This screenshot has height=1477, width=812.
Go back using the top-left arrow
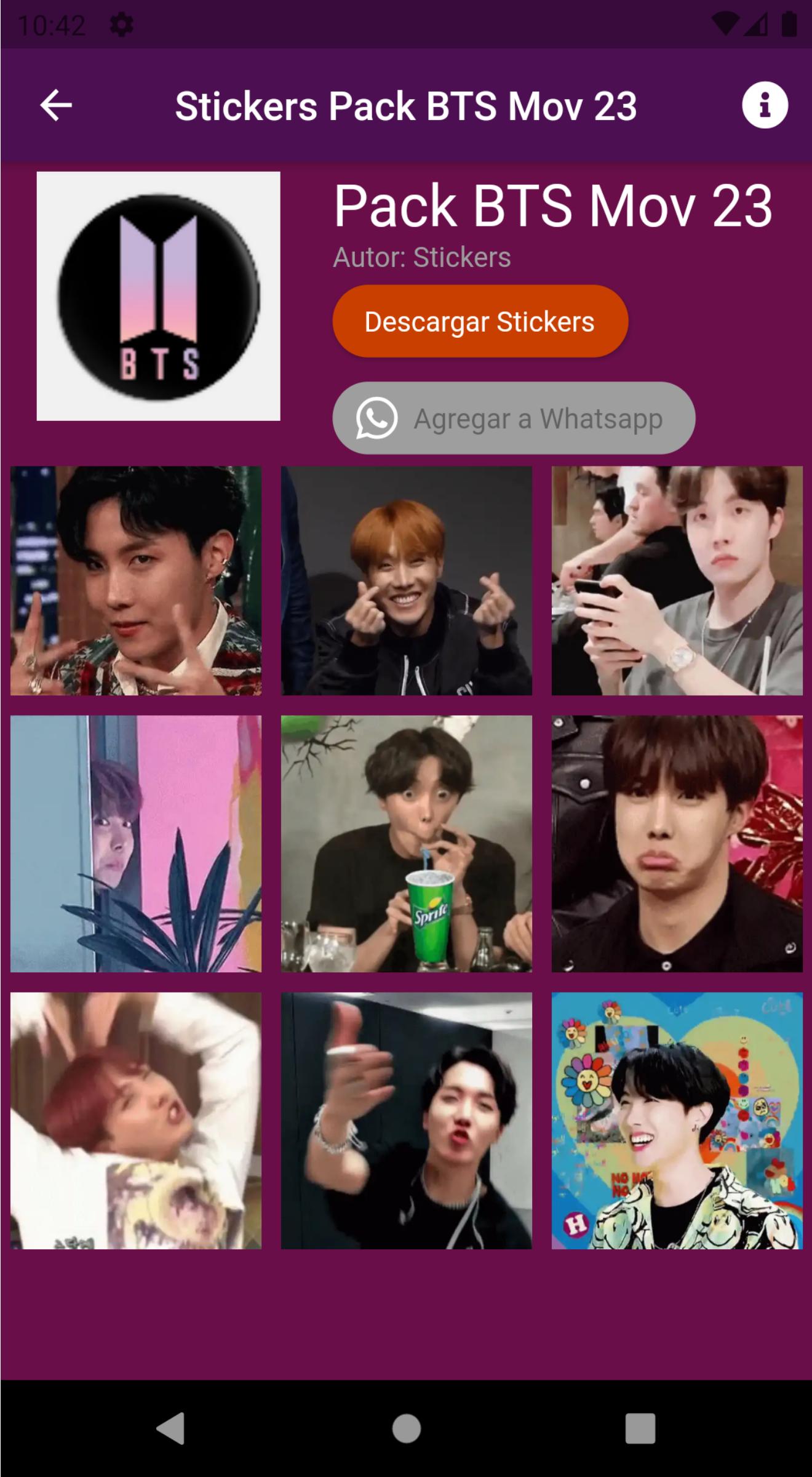point(56,105)
